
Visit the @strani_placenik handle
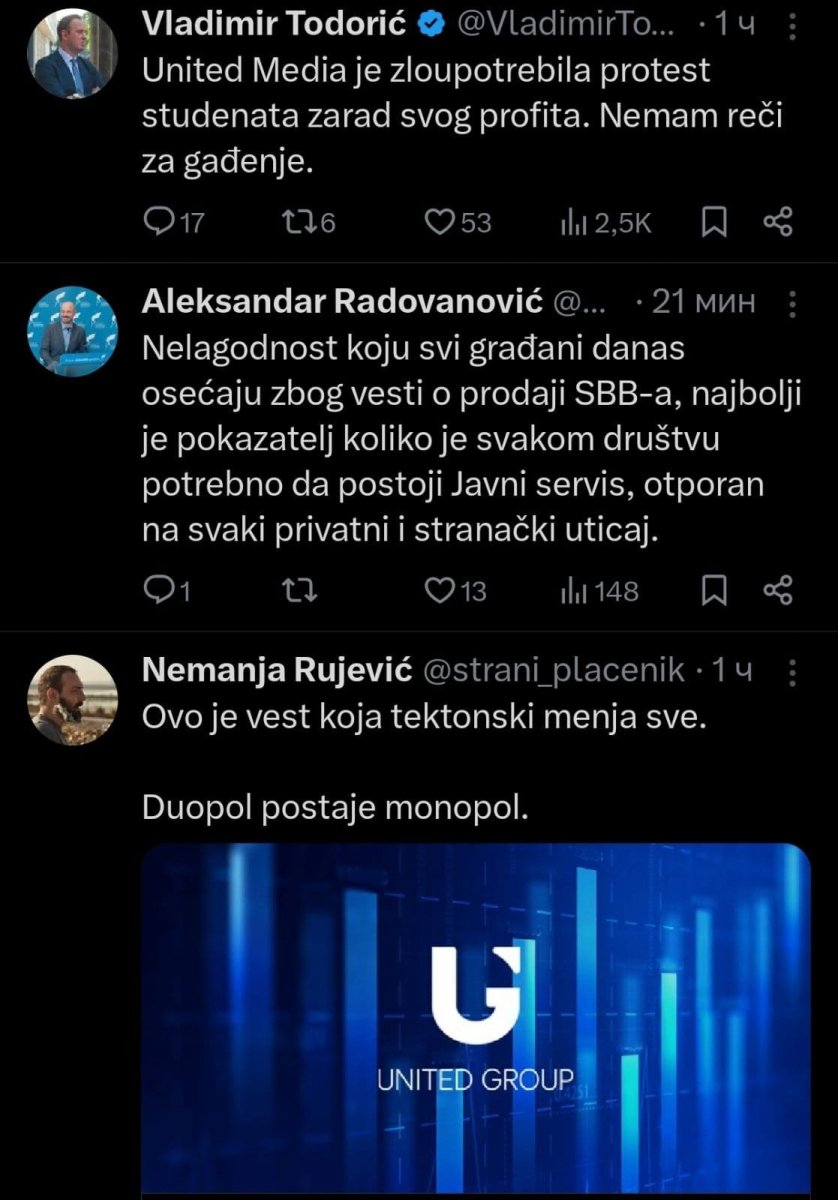click(555, 670)
